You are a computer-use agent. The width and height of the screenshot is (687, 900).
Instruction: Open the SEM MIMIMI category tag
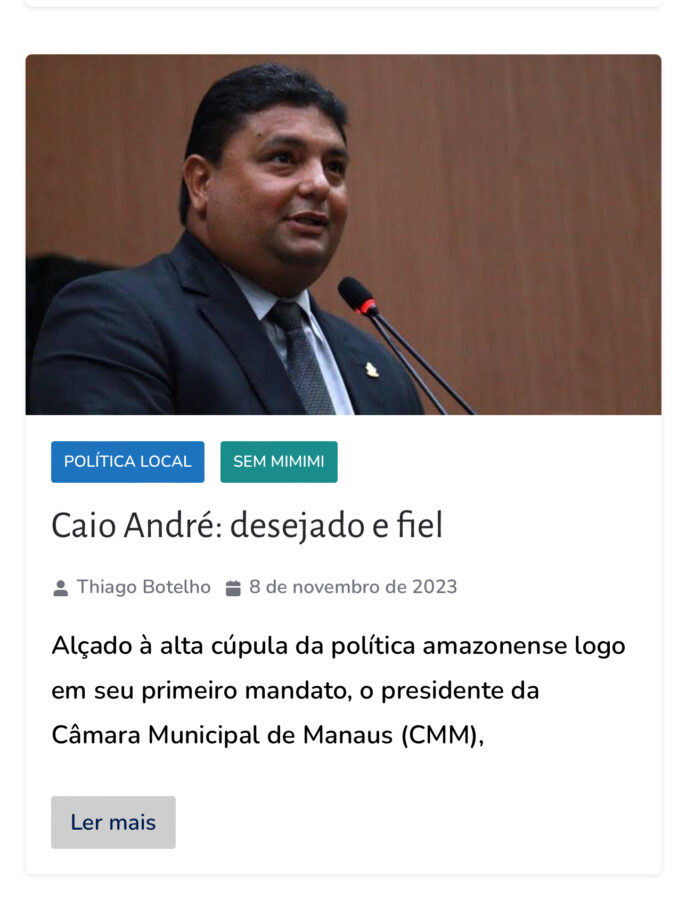[x=279, y=462]
